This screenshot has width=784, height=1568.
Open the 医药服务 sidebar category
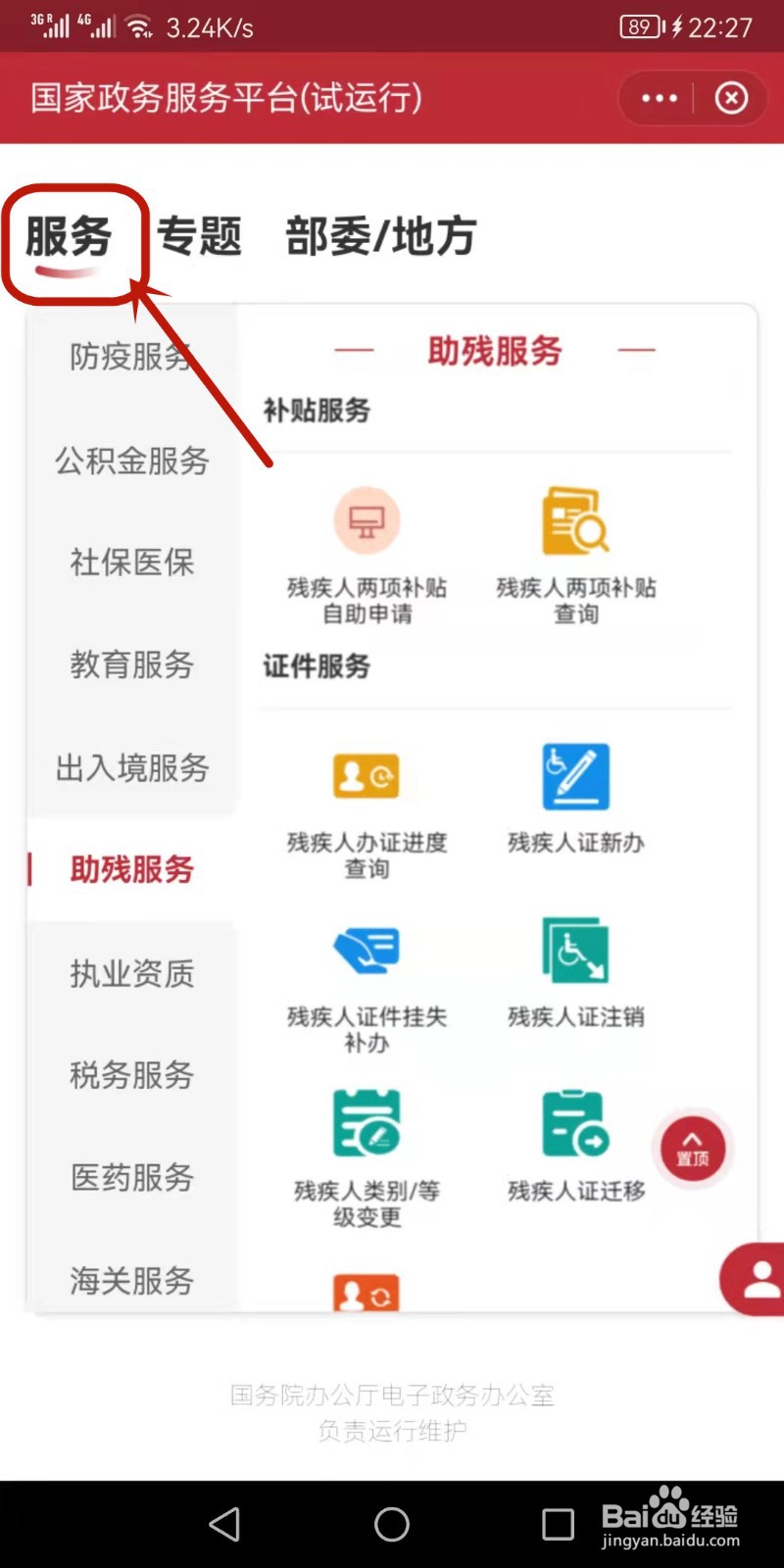pyautogui.click(x=130, y=1178)
